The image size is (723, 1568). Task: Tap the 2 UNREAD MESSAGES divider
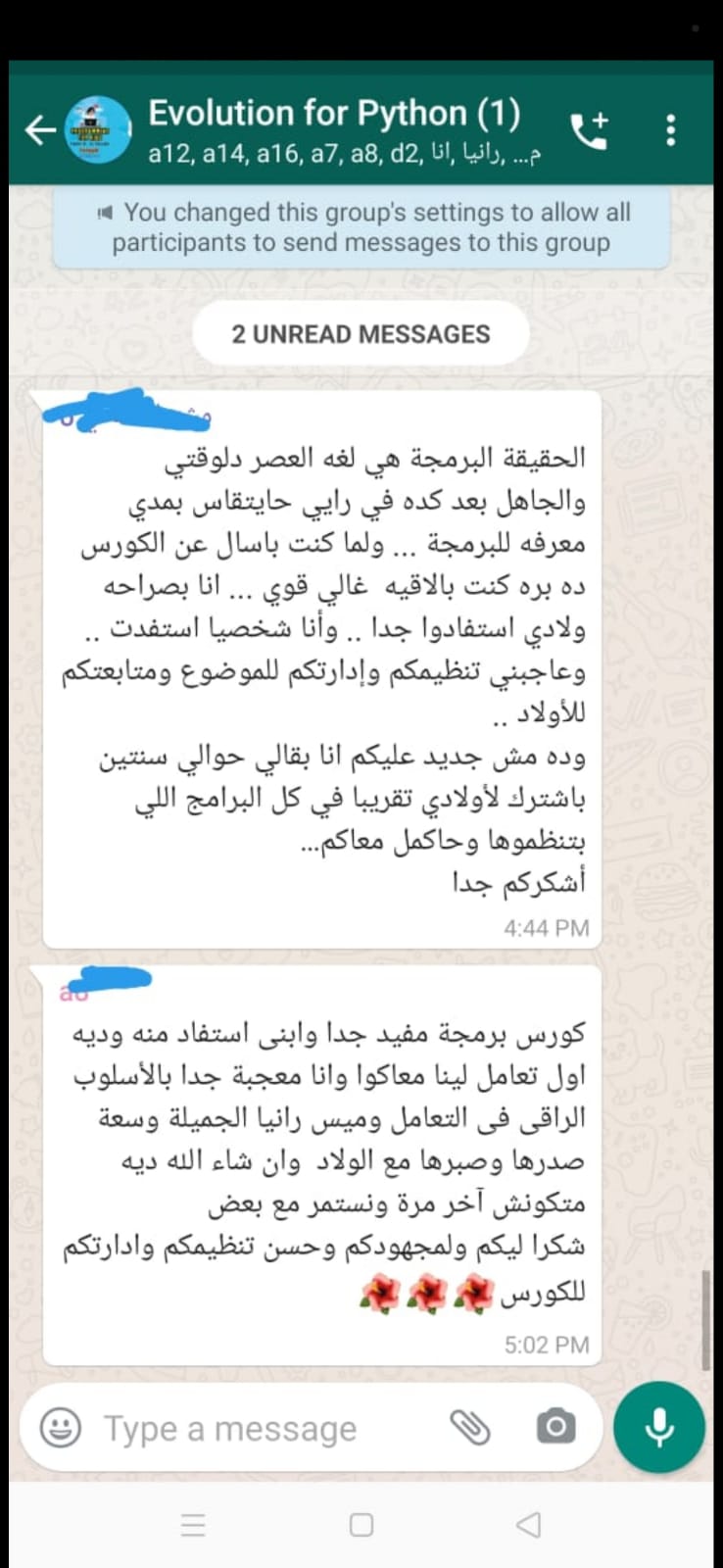pyautogui.click(x=361, y=333)
